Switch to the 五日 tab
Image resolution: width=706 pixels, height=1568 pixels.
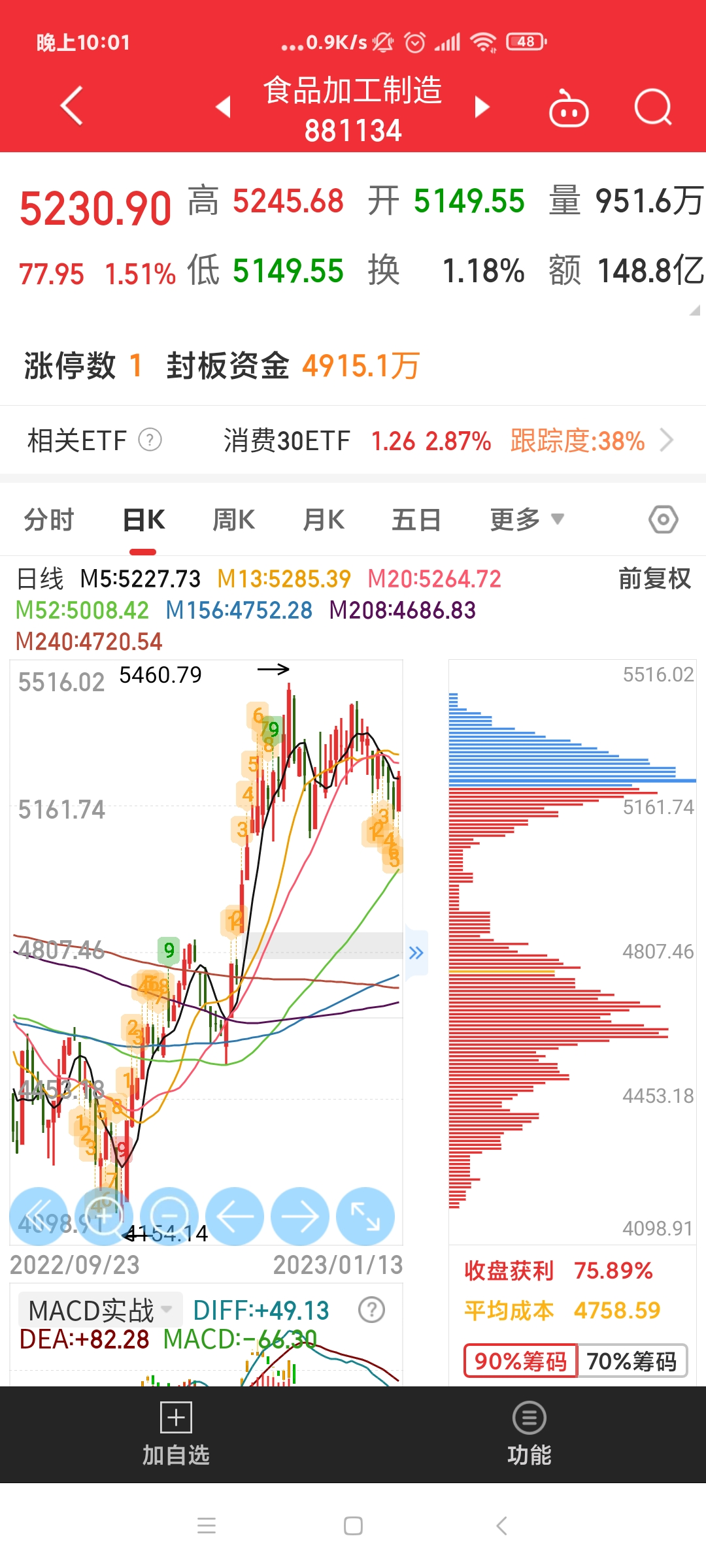pyautogui.click(x=416, y=521)
